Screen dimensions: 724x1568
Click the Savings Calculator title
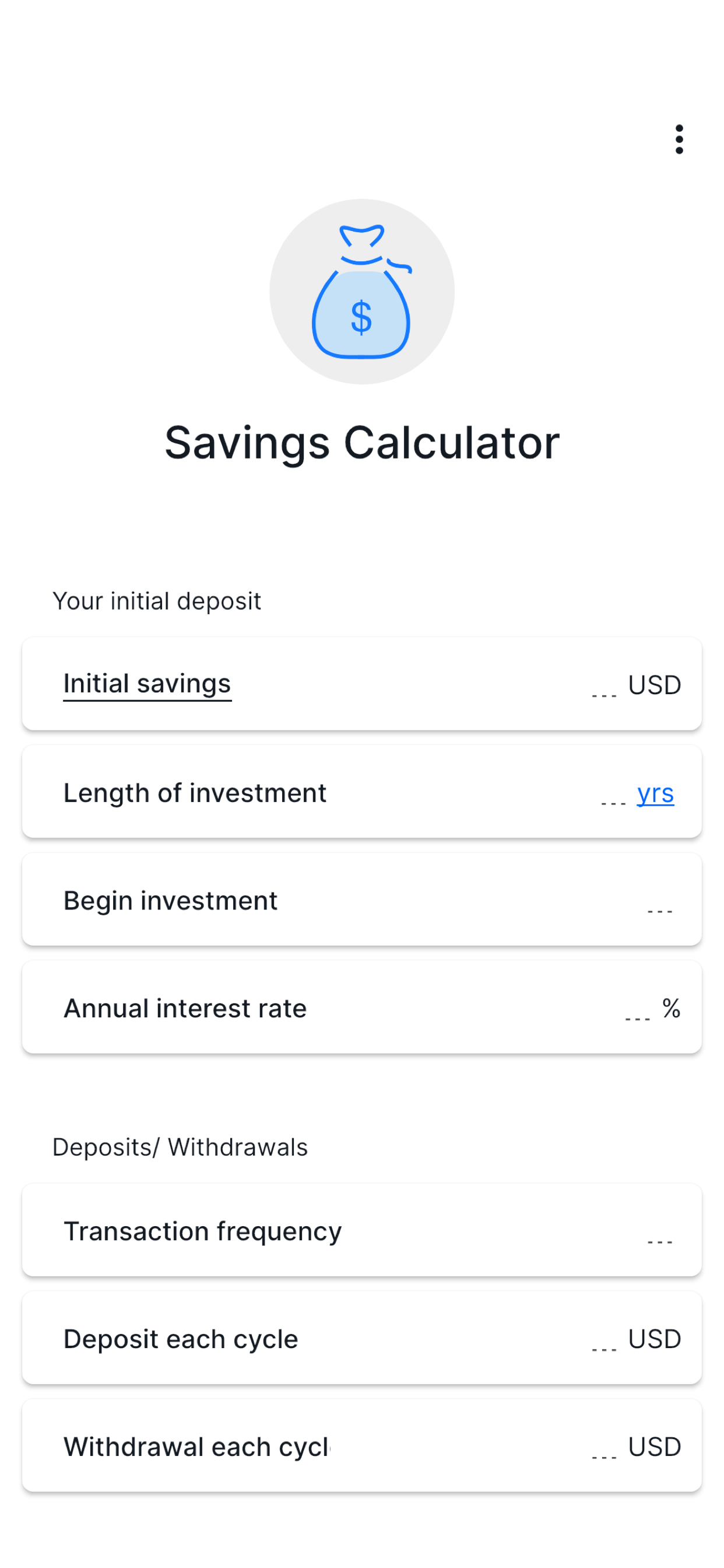point(361,443)
